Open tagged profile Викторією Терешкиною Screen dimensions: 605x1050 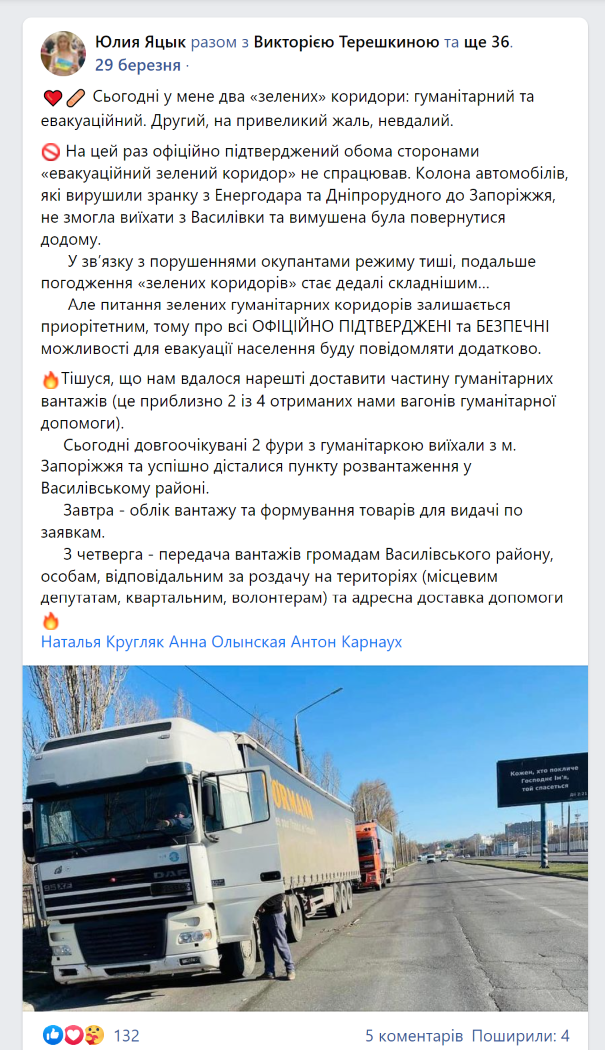(x=346, y=42)
